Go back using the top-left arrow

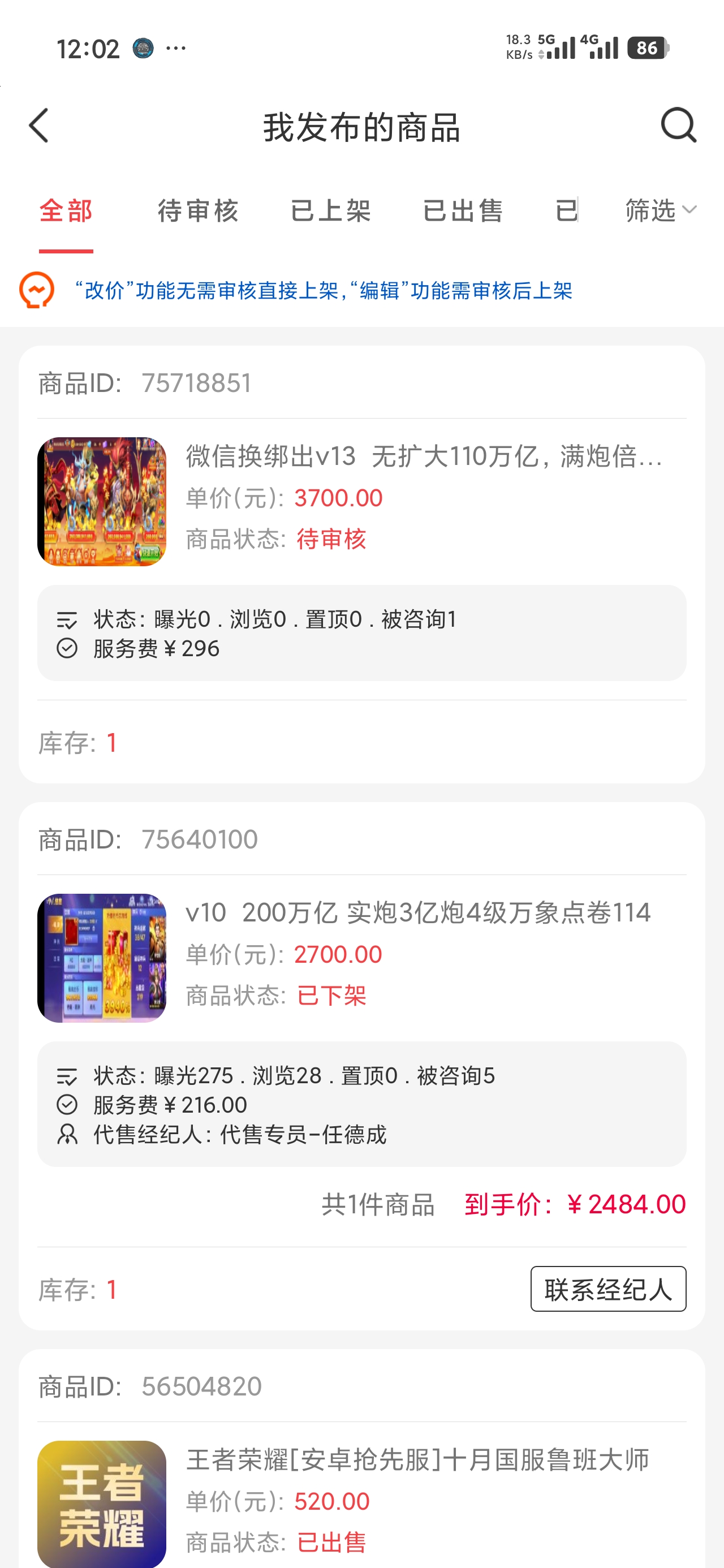[x=39, y=126]
